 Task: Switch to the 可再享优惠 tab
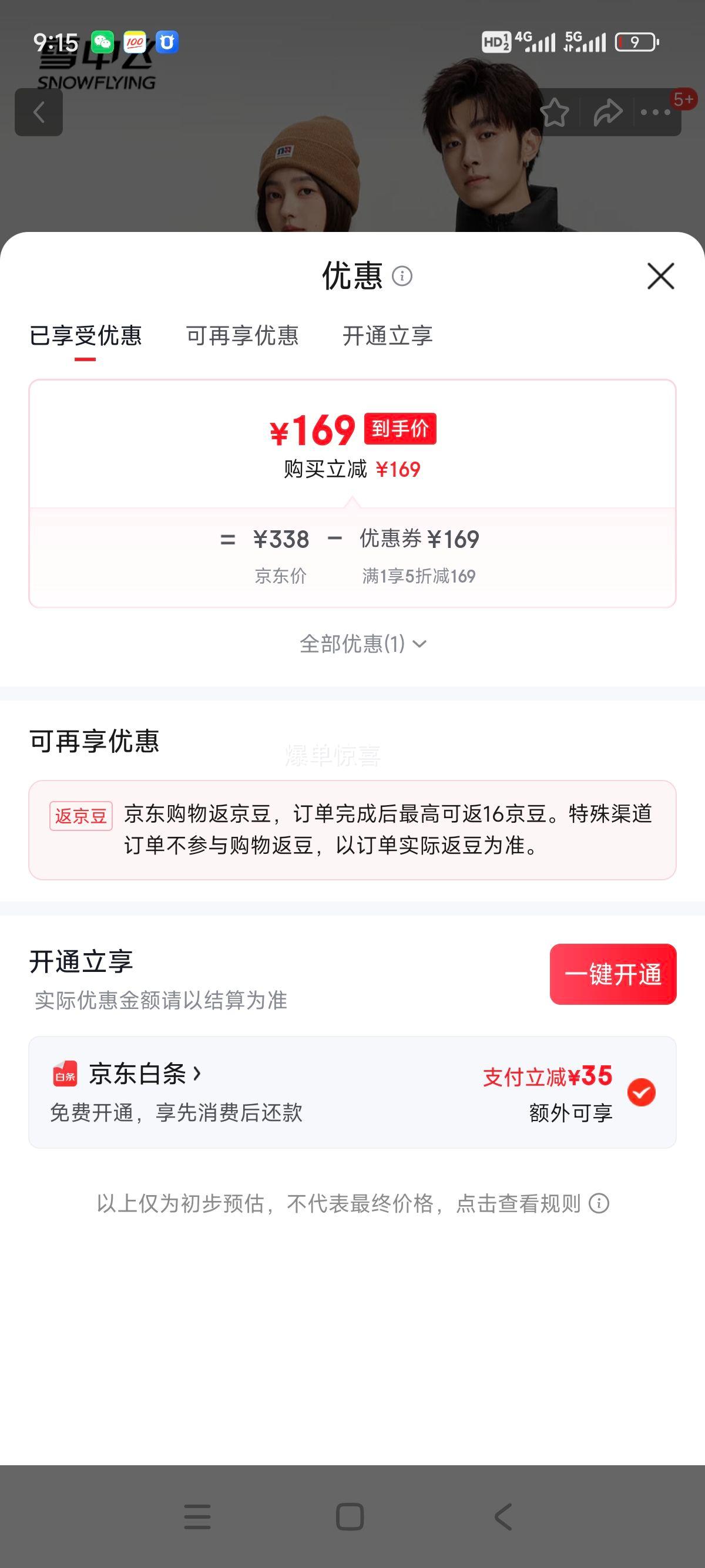(x=243, y=337)
